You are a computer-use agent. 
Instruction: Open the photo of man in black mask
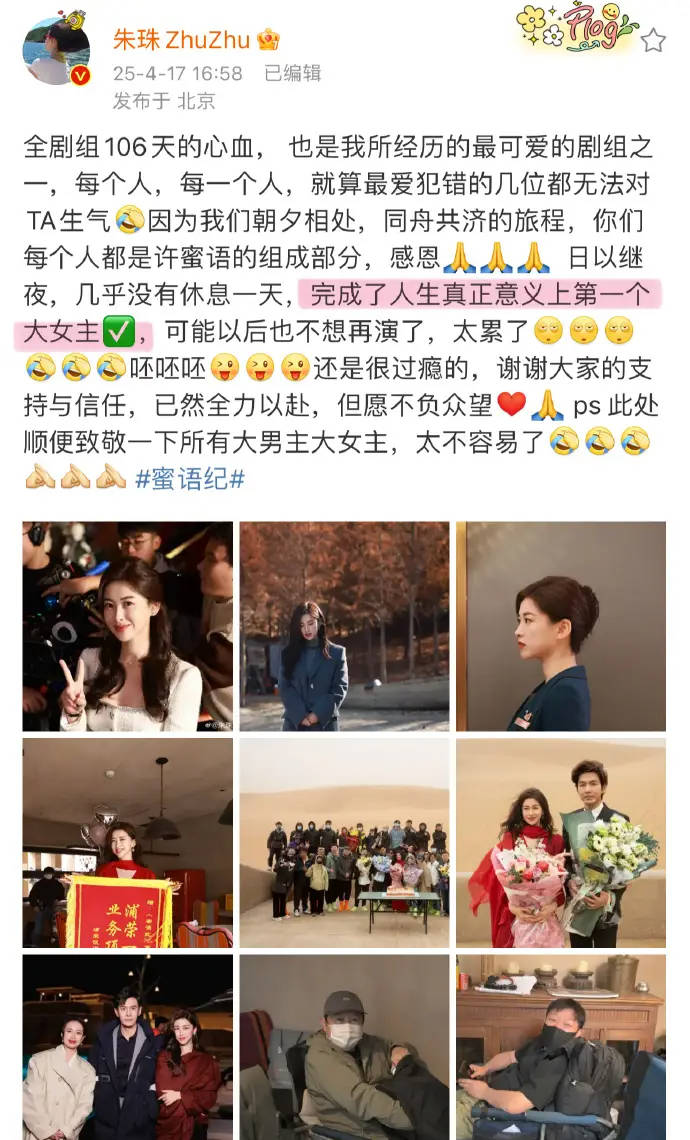tap(560, 1047)
